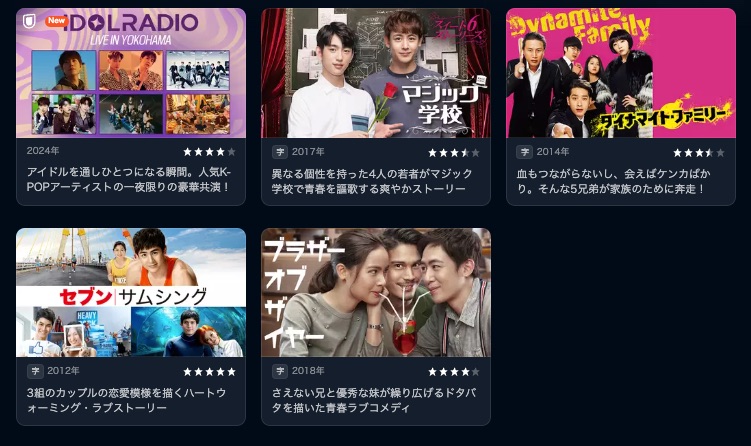Open the IDOL RADIO Live in Yokohama card
Screen dimensions: 751x446
click(x=131, y=73)
